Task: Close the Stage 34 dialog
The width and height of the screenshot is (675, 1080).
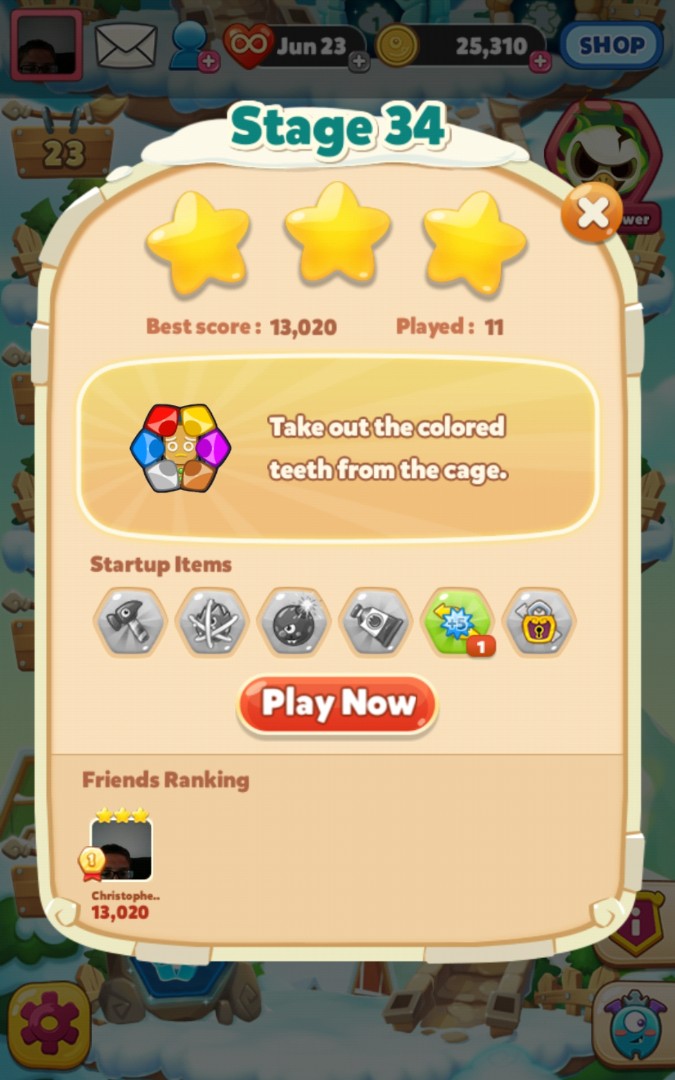Action: (591, 212)
